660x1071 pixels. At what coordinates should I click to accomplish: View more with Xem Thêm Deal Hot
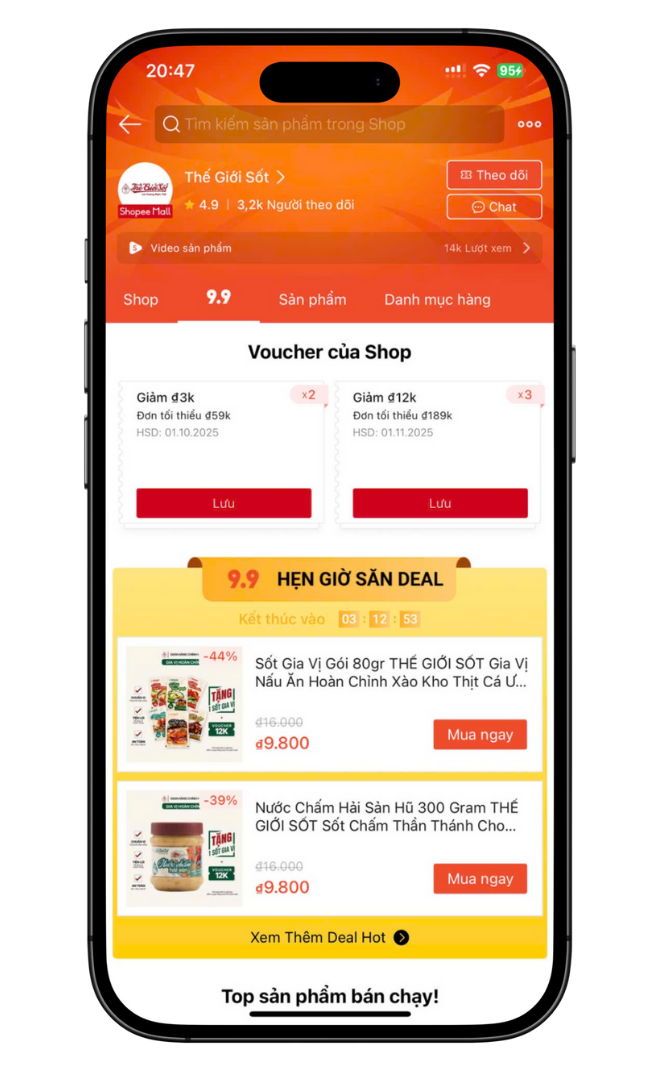coord(329,937)
